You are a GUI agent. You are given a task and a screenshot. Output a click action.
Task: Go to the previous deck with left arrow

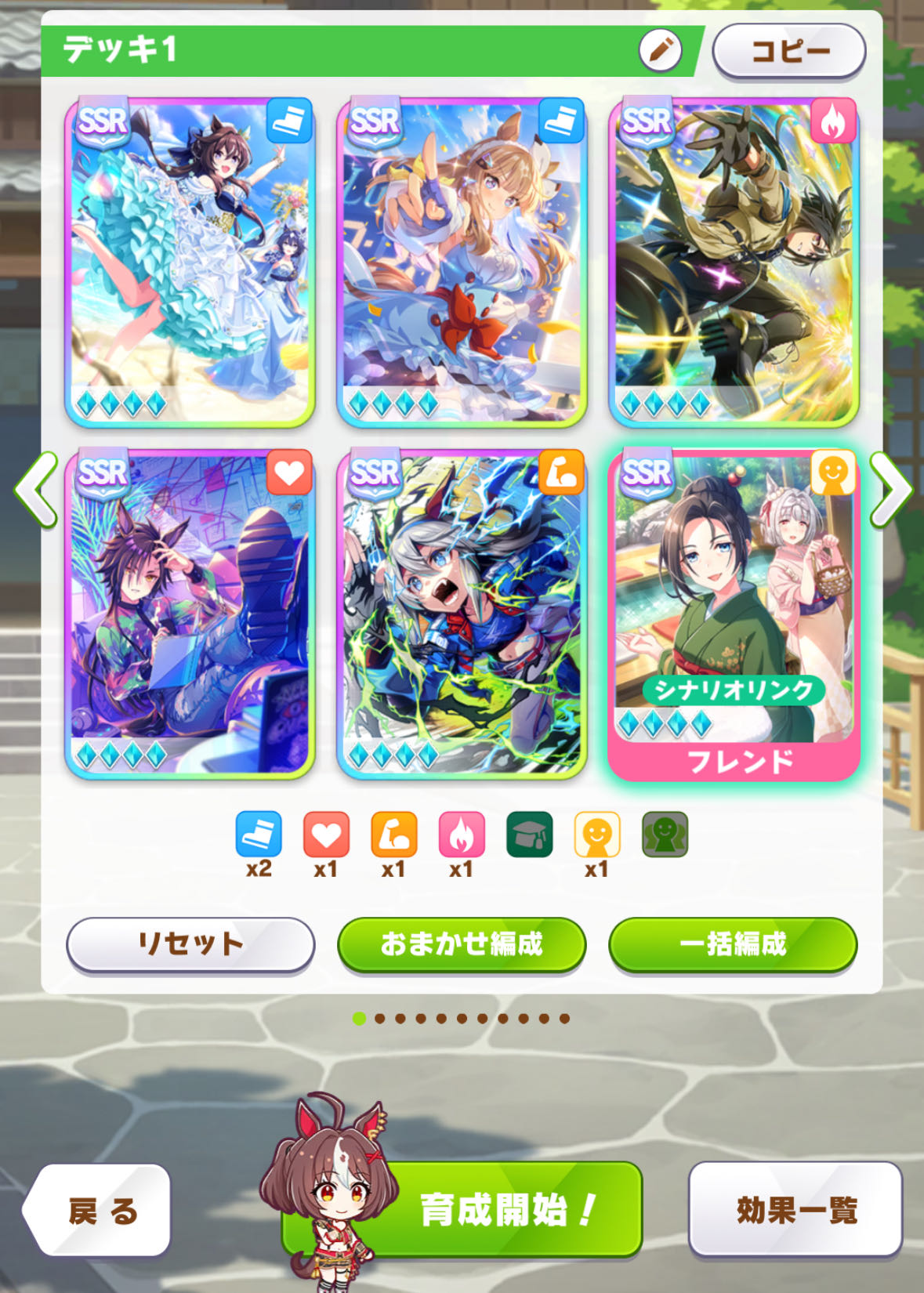pyautogui.click(x=36, y=490)
